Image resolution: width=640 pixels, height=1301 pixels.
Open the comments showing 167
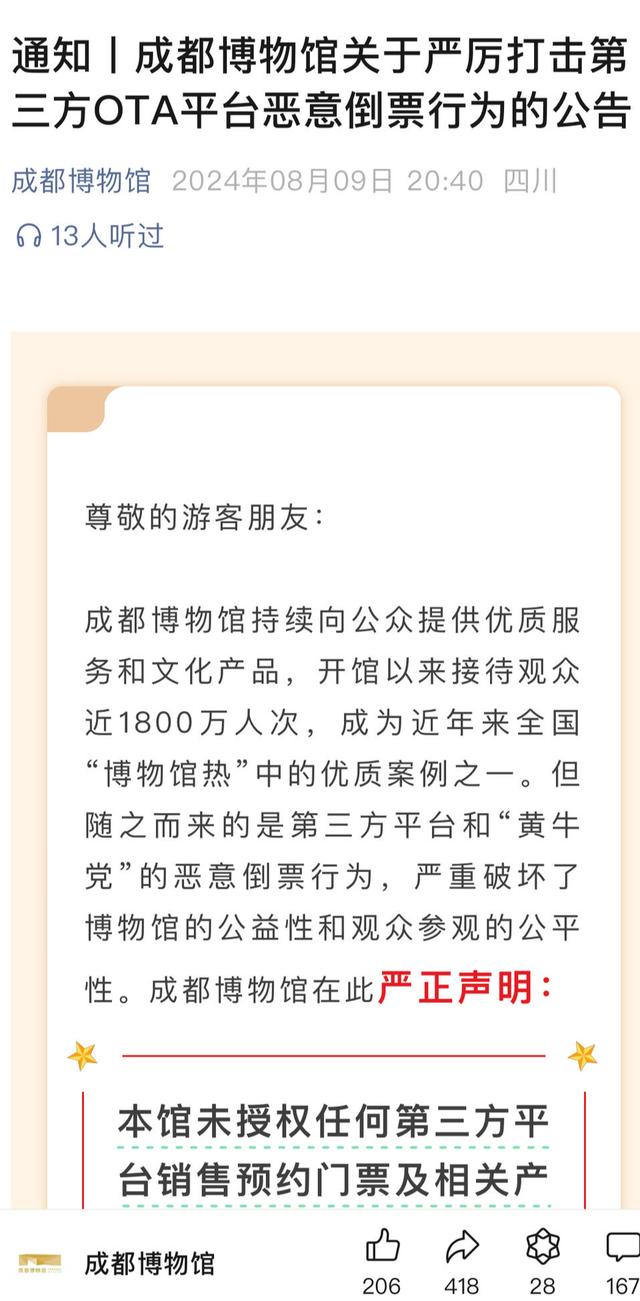[622, 1248]
